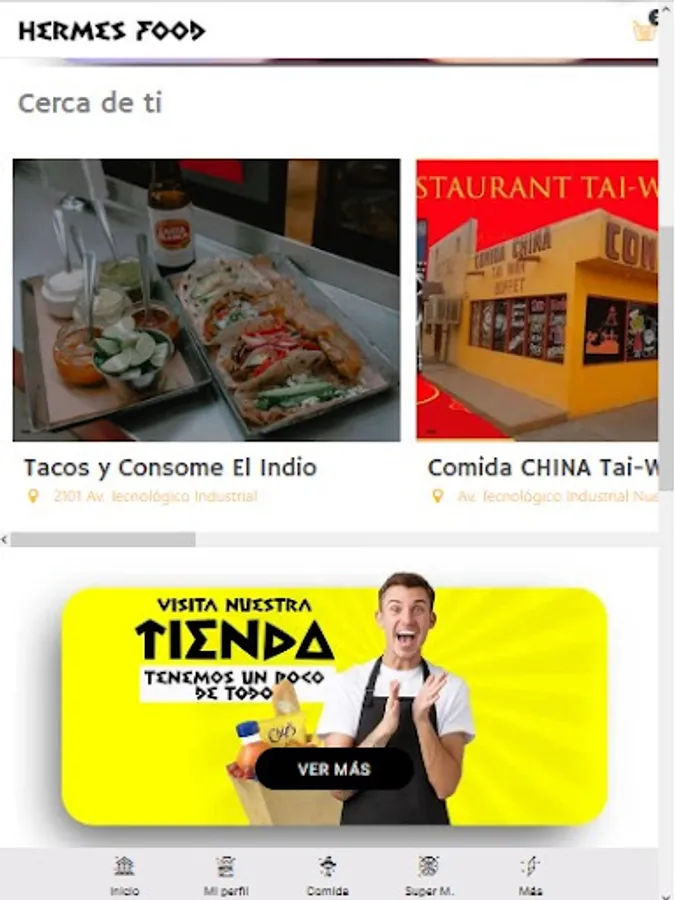Switch to the Mi perfil tab
675x900 pixels.
pyautogui.click(x=226, y=875)
